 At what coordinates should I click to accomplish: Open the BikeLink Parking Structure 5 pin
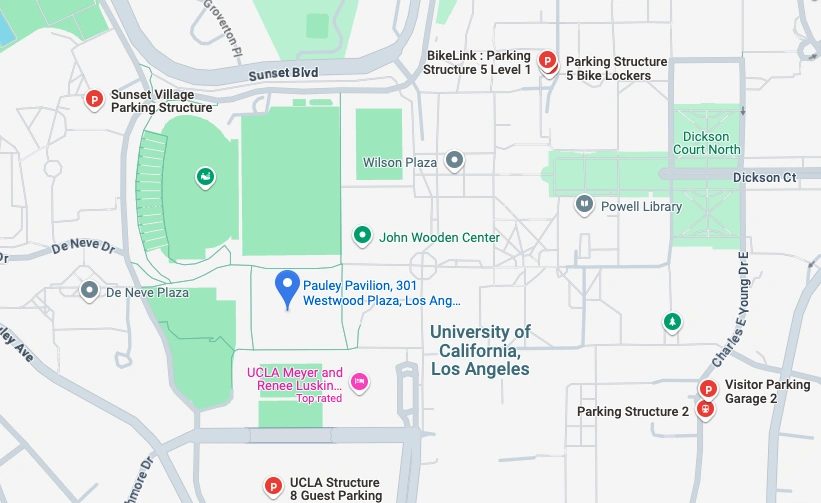point(548,62)
